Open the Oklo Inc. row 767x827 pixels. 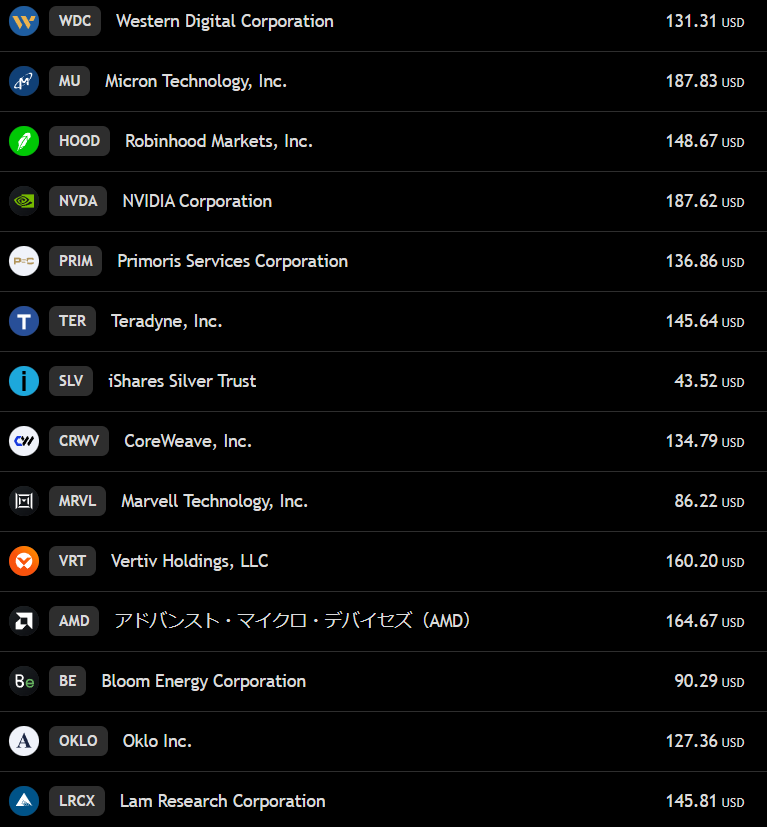pyautogui.click(x=156, y=741)
